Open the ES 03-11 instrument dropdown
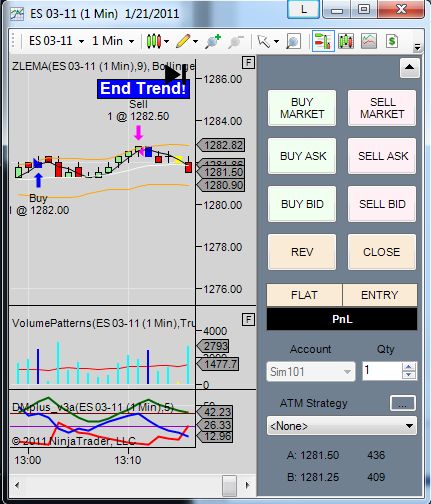The width and height of the screenshot is (431, 504). (x=56, y=41)
